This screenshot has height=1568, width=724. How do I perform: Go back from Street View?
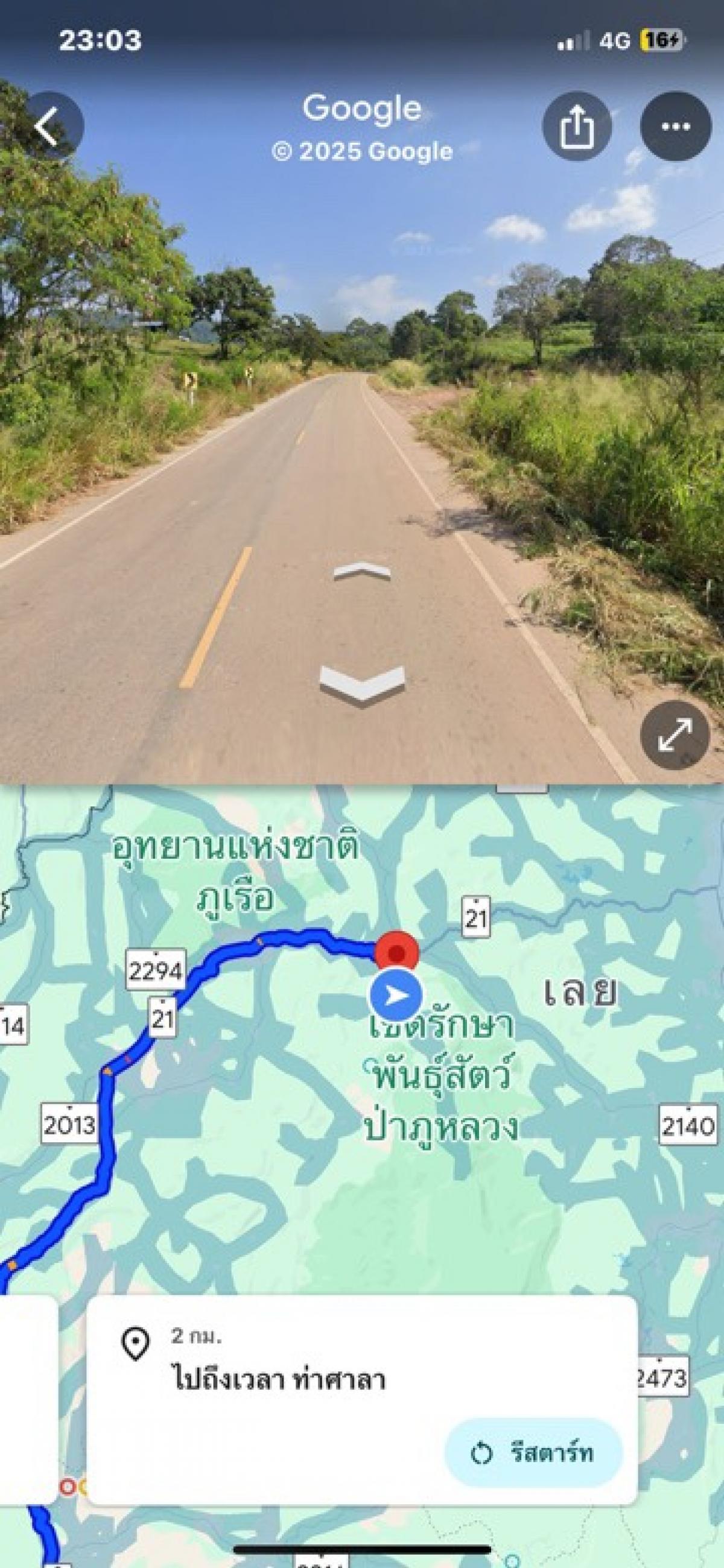pos(49,127)
